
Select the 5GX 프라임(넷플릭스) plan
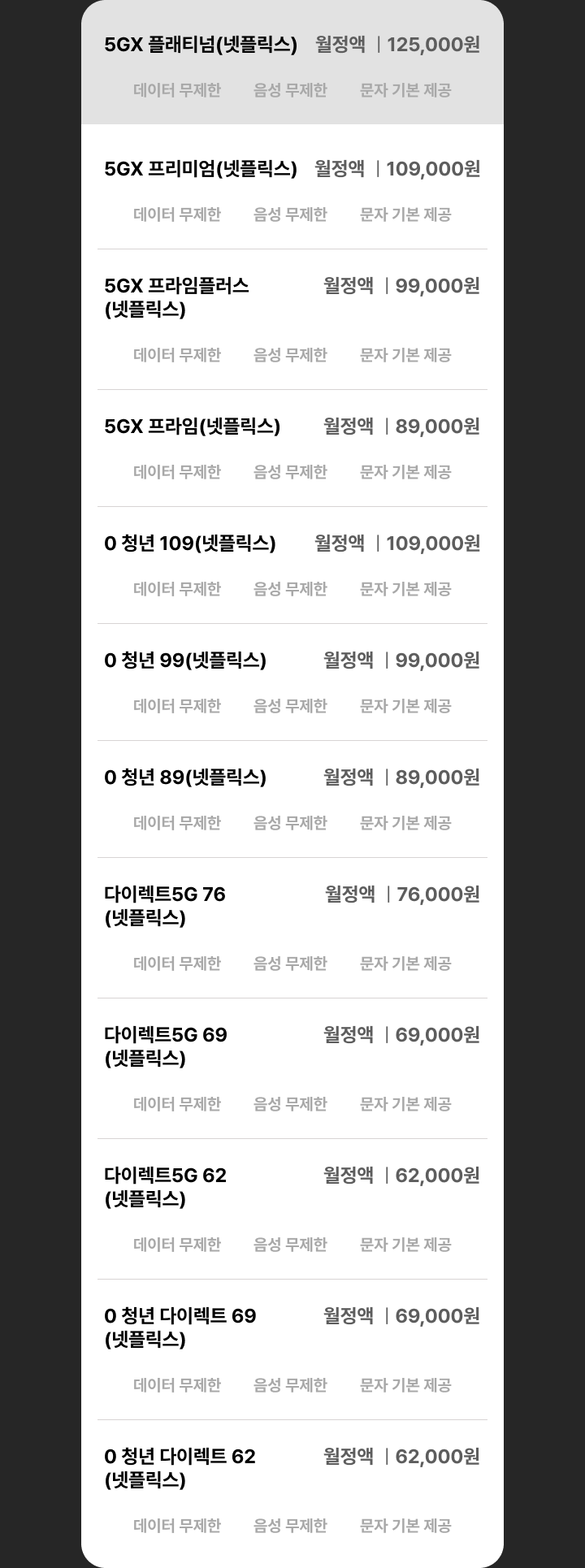point(292,448)
